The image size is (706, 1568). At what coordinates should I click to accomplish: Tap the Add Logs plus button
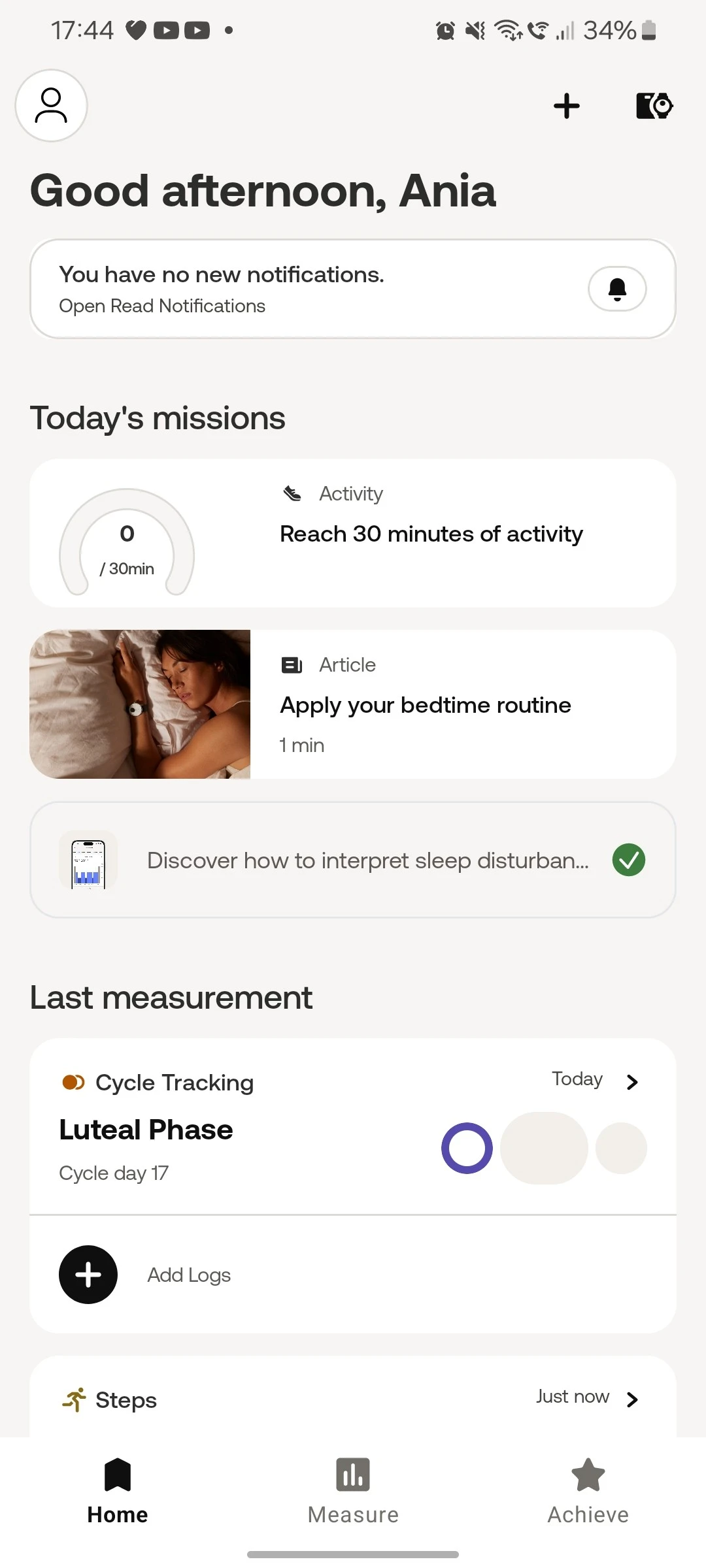88,1275
